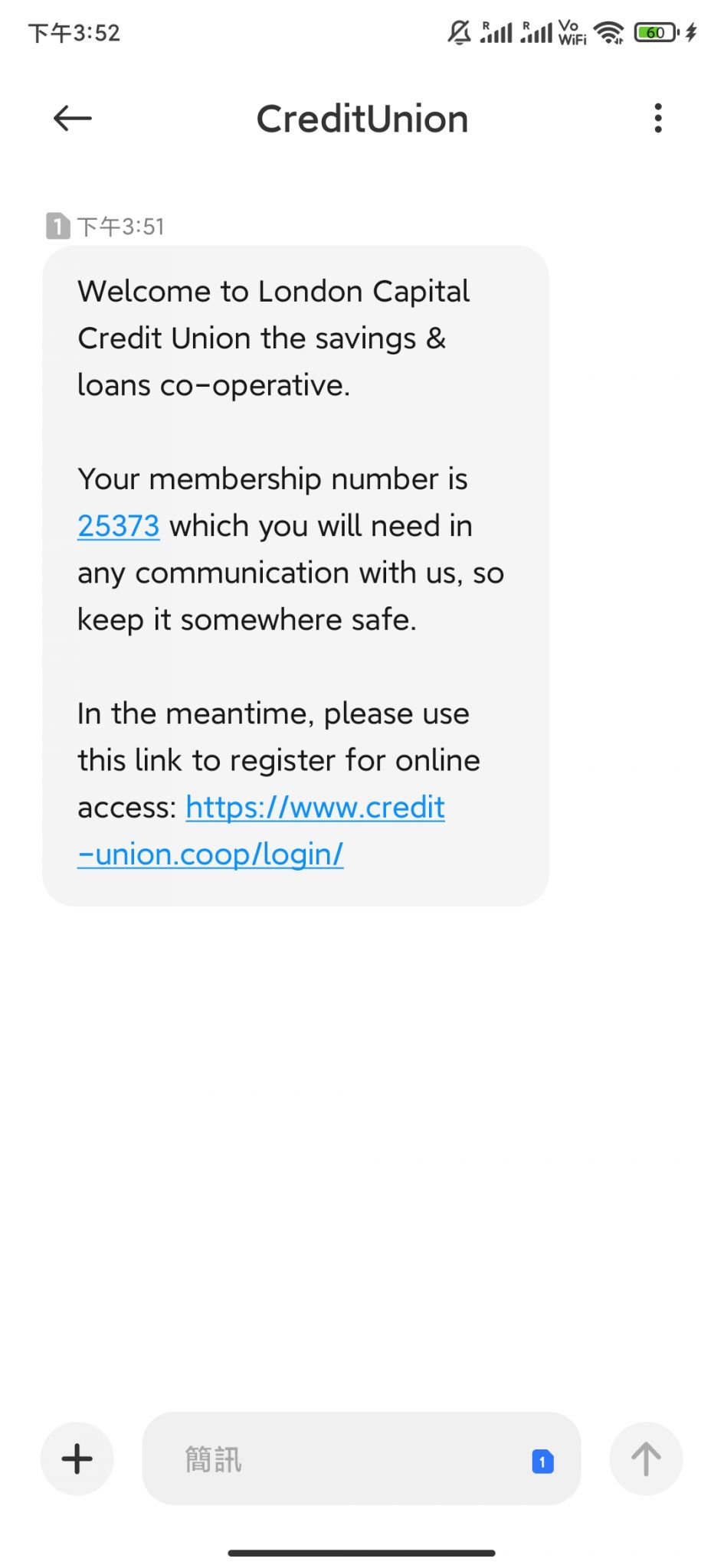
Task: Switch SIM using the blue SIM 1 icon
Action: pyautogui.click(x=542, y=1462)
